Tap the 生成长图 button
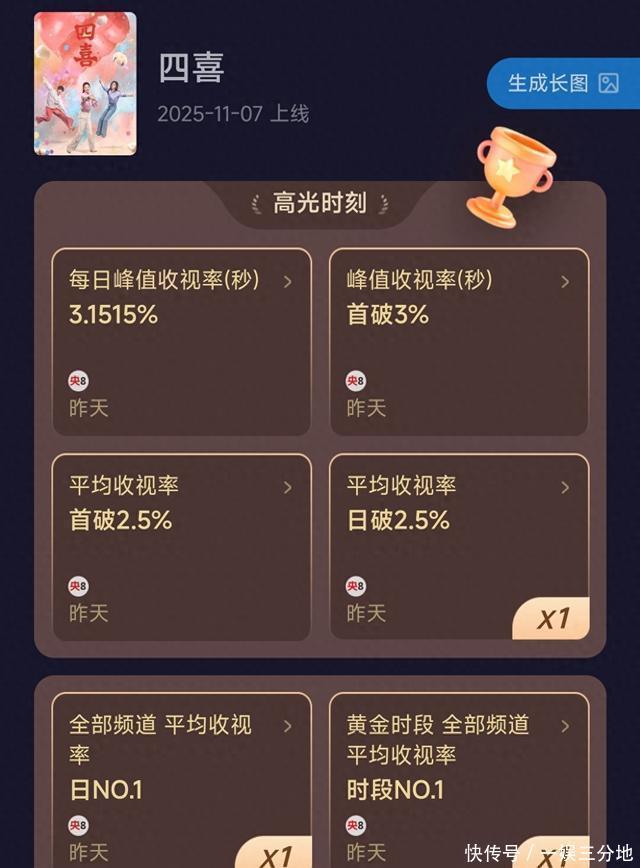 563,83
